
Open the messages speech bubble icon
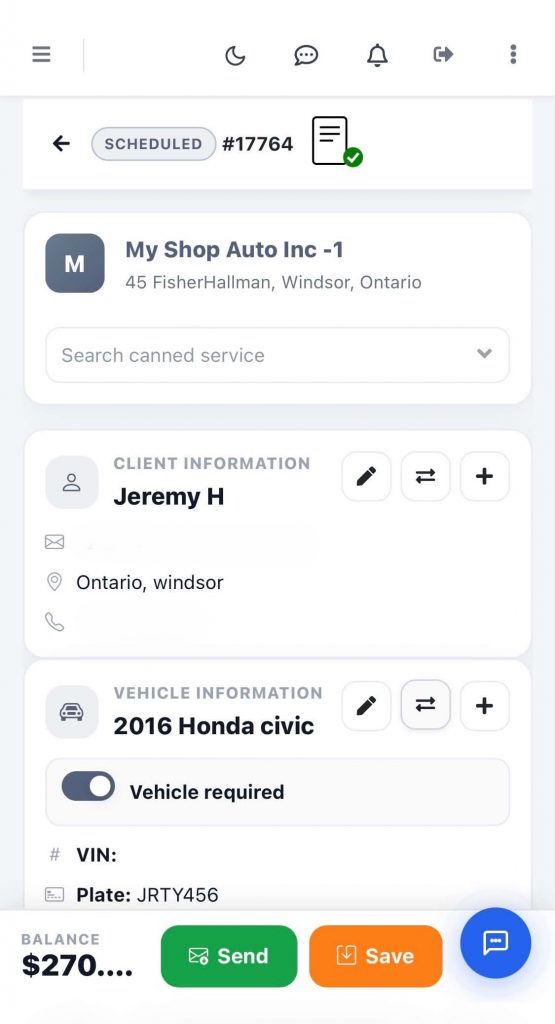[306, 56]
